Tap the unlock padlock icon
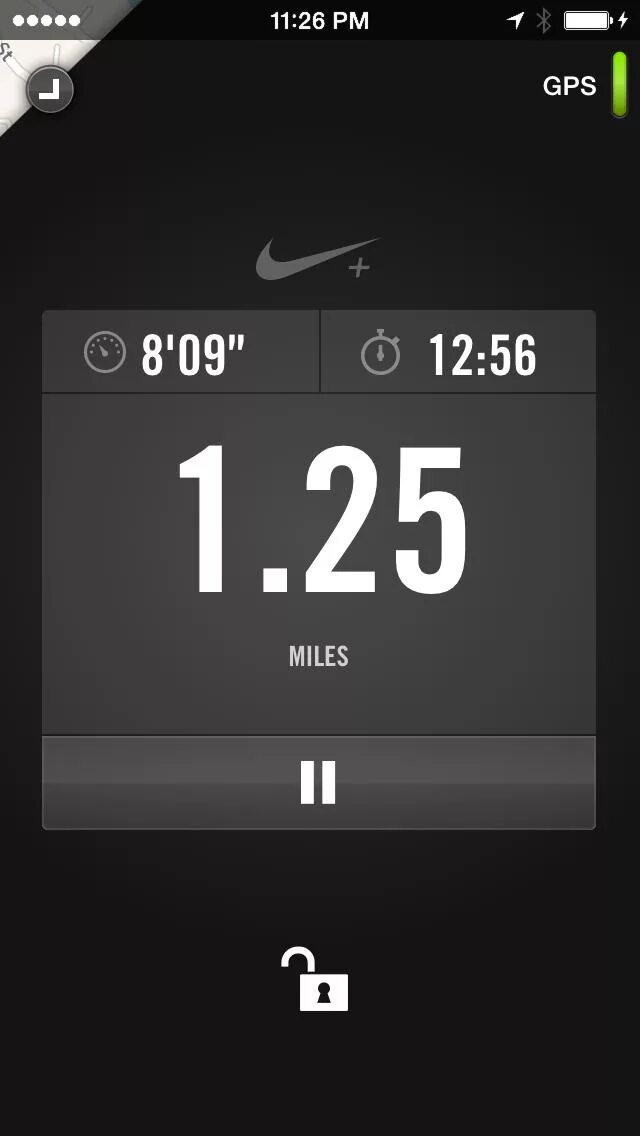 316,981
